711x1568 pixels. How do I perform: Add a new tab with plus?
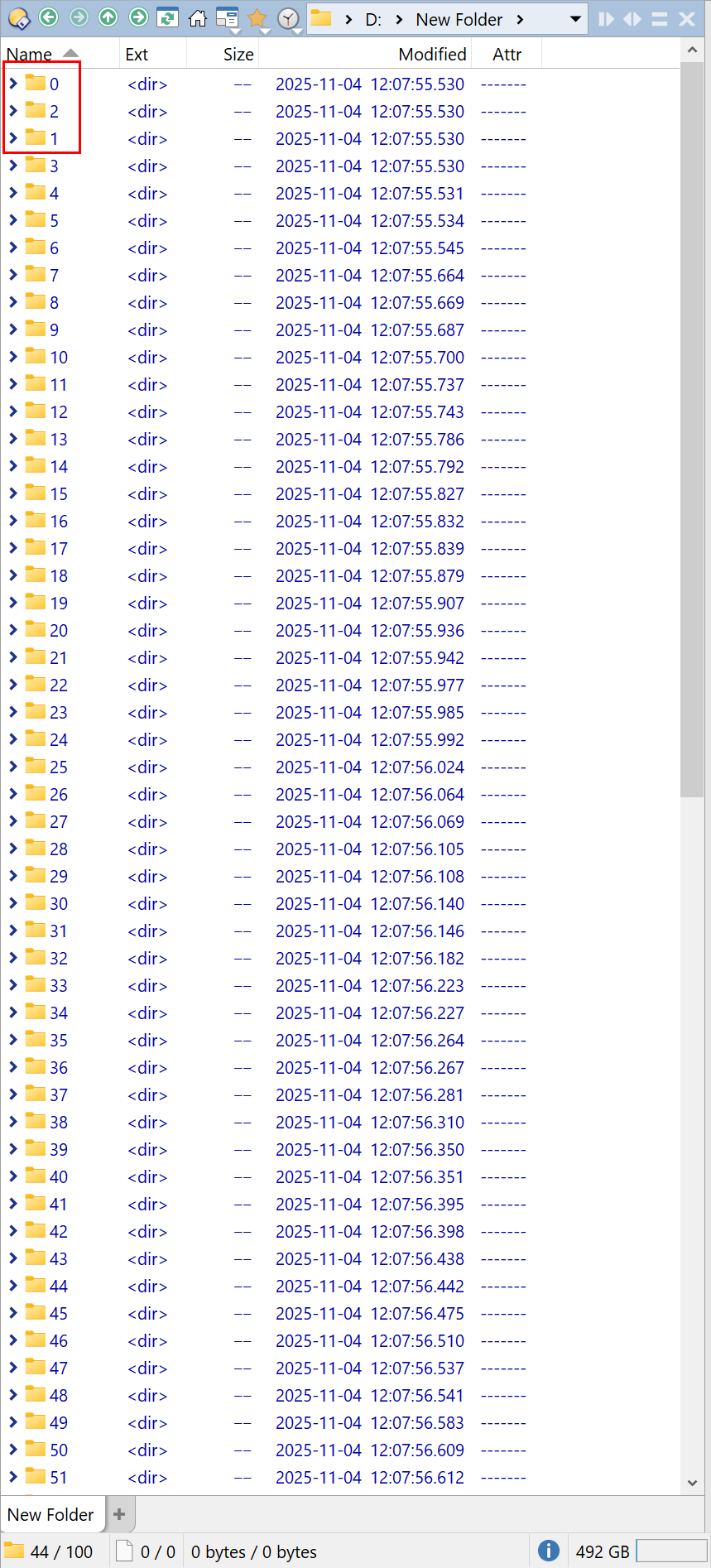coord(119,1514)
